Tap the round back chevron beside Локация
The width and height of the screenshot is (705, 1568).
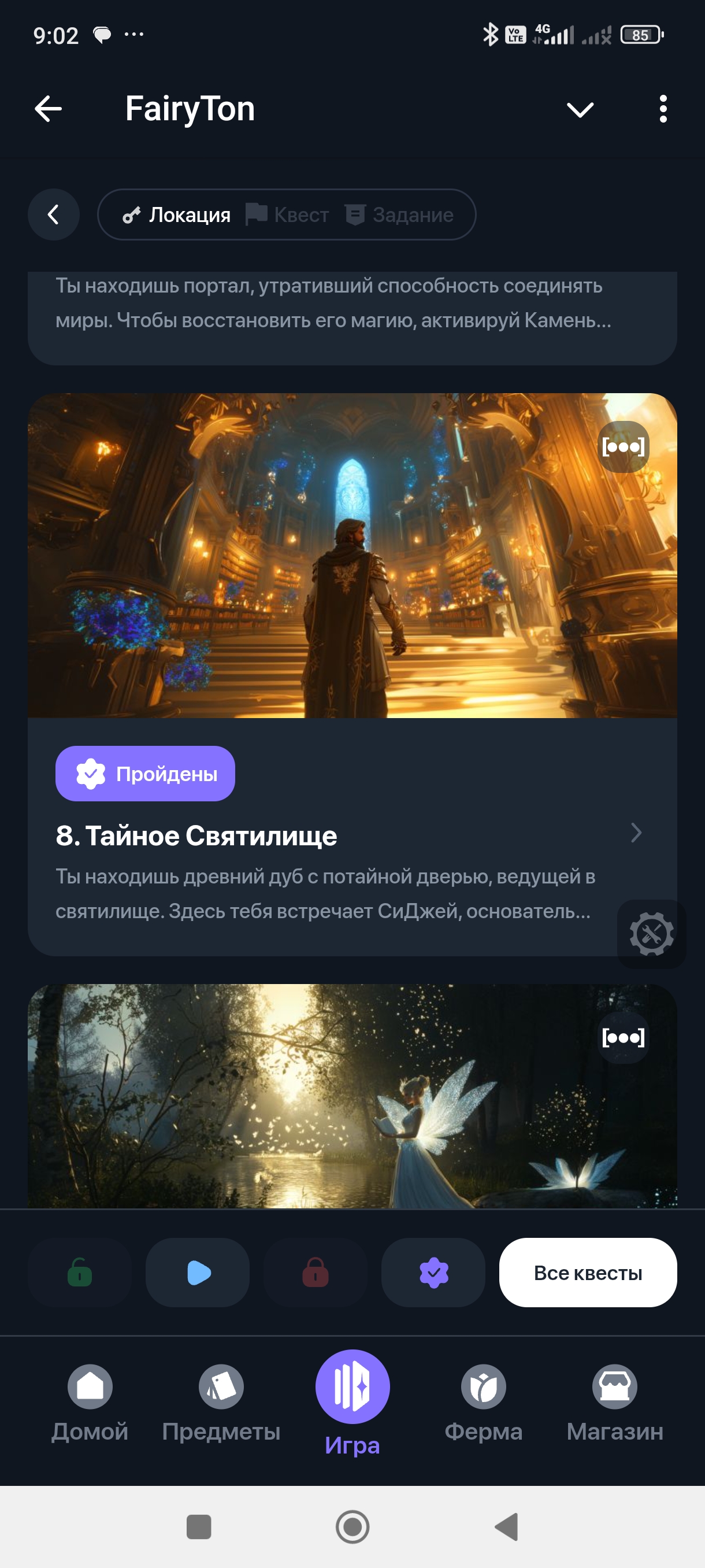pyautogui.click(x=54, y=215)
